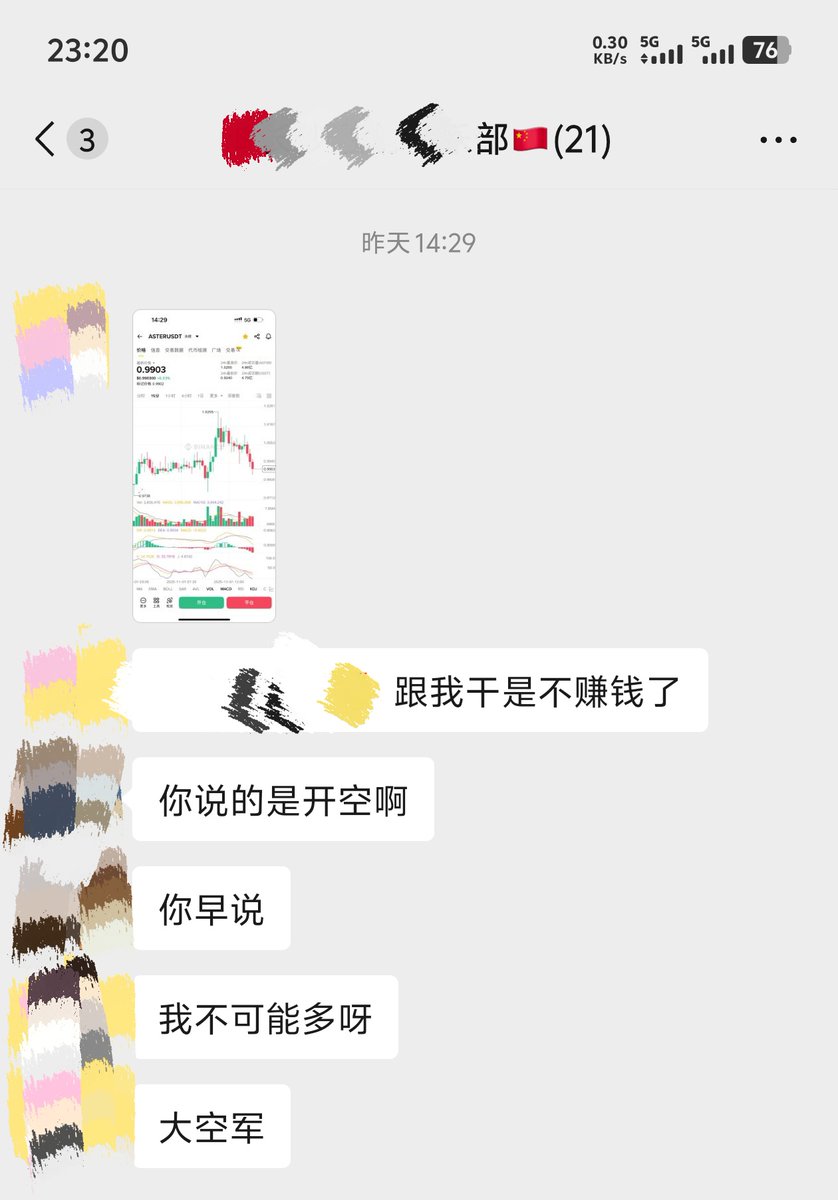Open the group chat overflow menu
Viewport: 838px width, 1200px height.
pyautogui.click(x=778, y=141)
